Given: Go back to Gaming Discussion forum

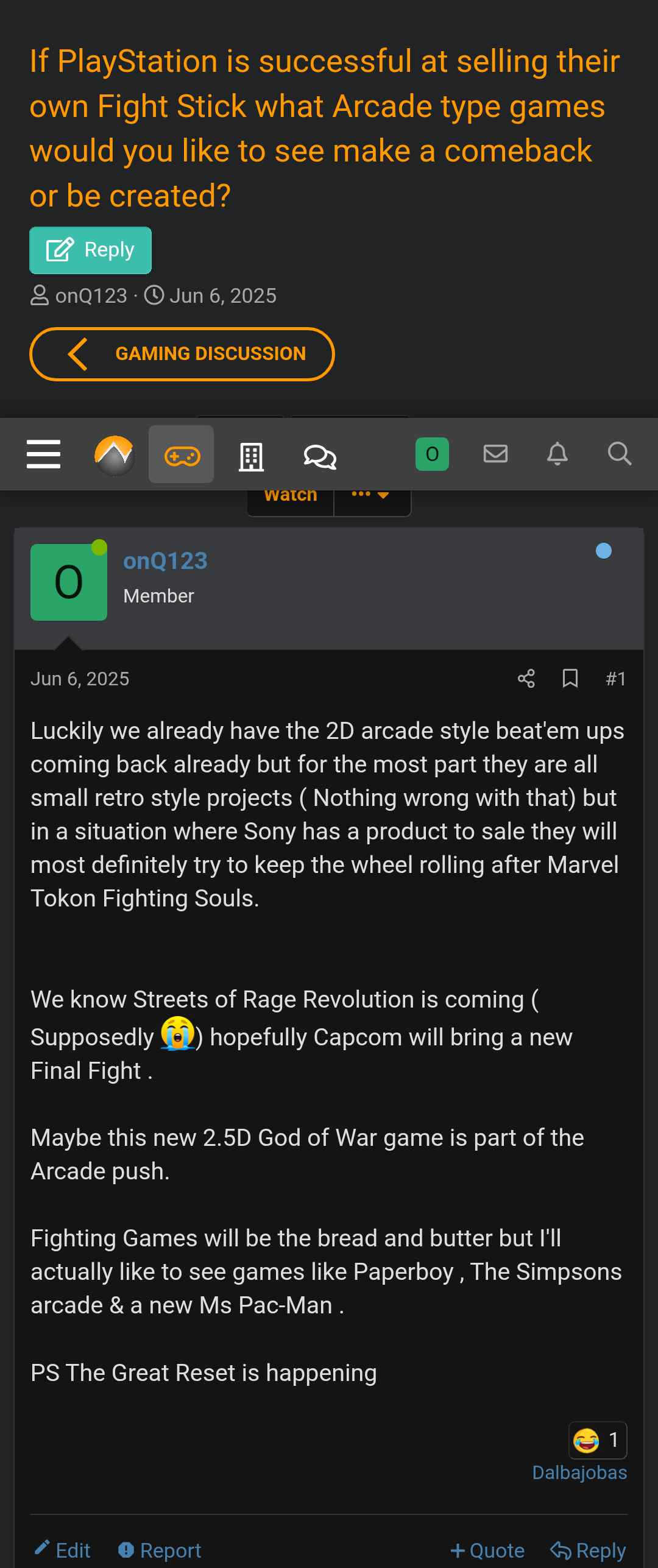Looking at the screenshot, I should coord(182,354).
